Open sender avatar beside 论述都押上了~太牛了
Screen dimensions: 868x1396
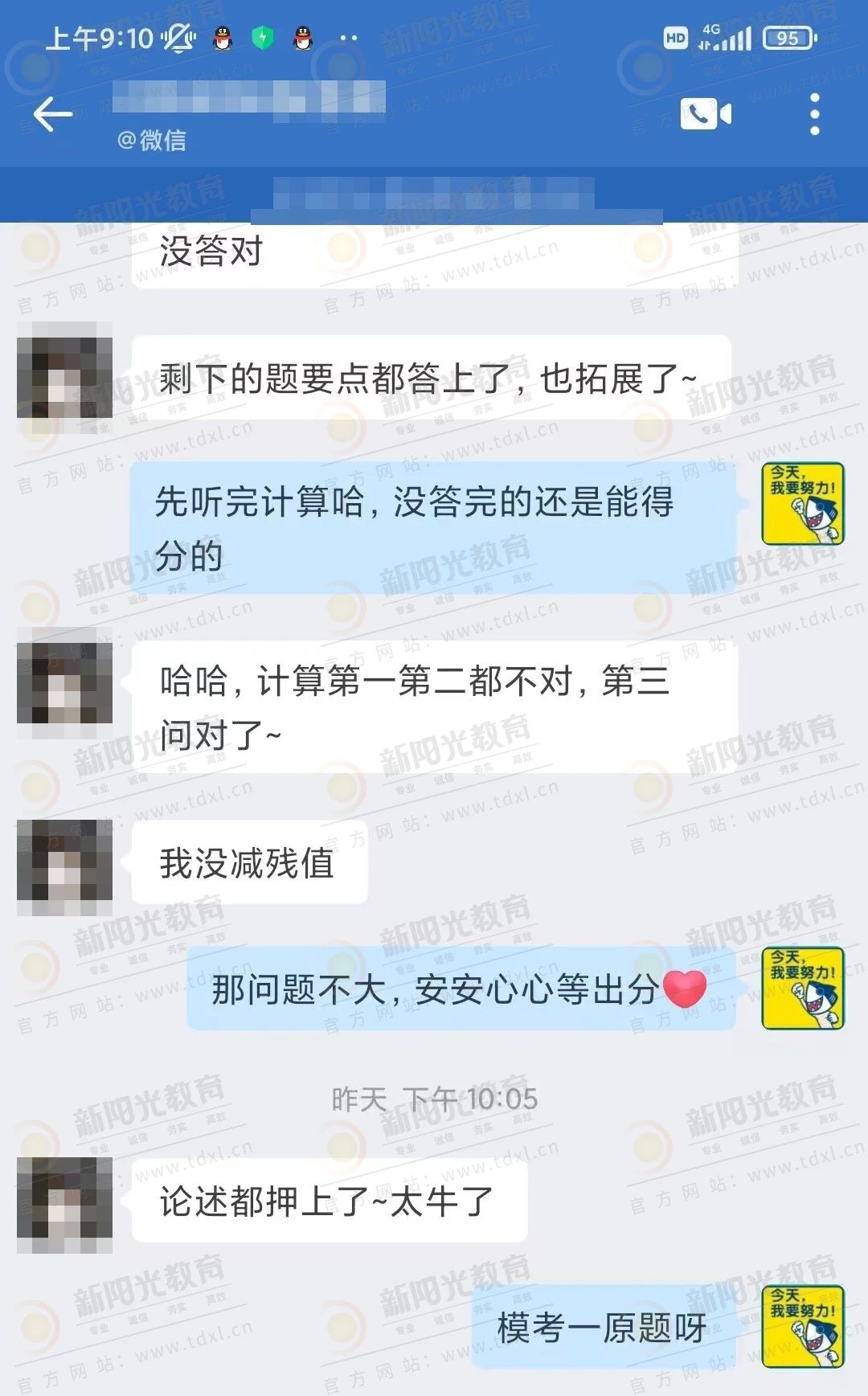(x=64, y=1205)
